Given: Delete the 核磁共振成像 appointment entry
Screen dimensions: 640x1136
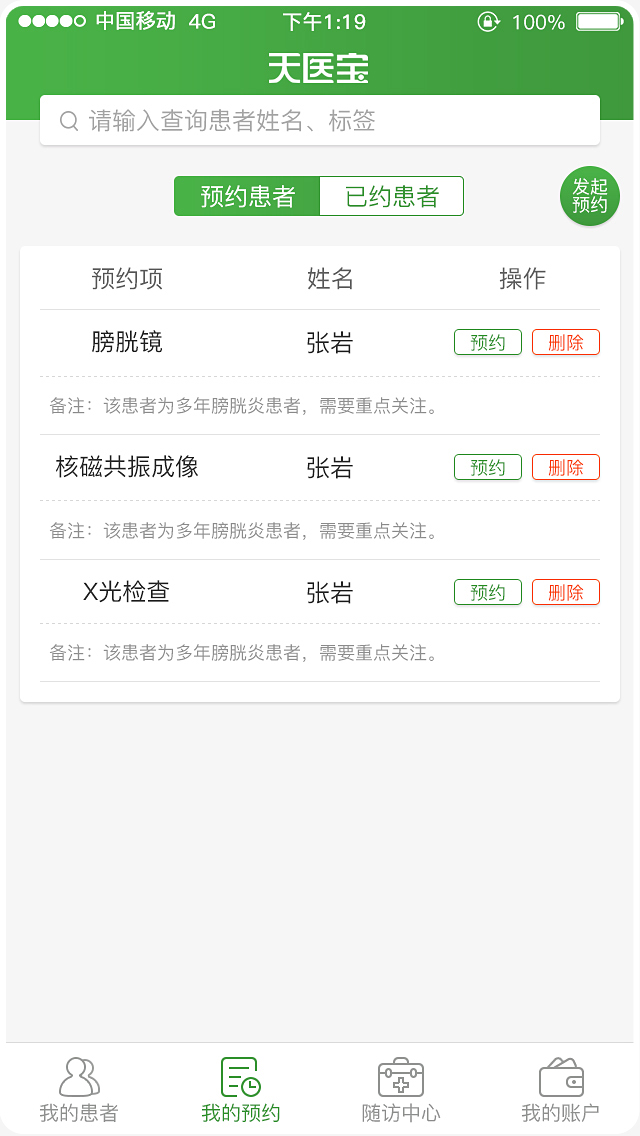Looking at the screenshot, I should pos(566,467).
